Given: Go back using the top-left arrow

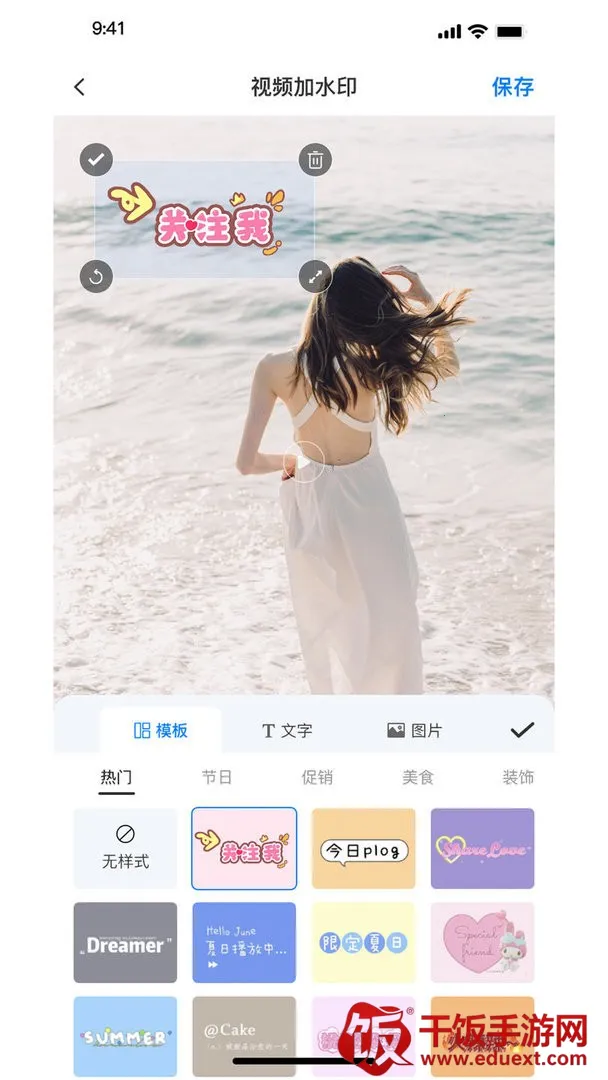Looking at the screenshot, I should pyautogui.click(x=80, y=87).
